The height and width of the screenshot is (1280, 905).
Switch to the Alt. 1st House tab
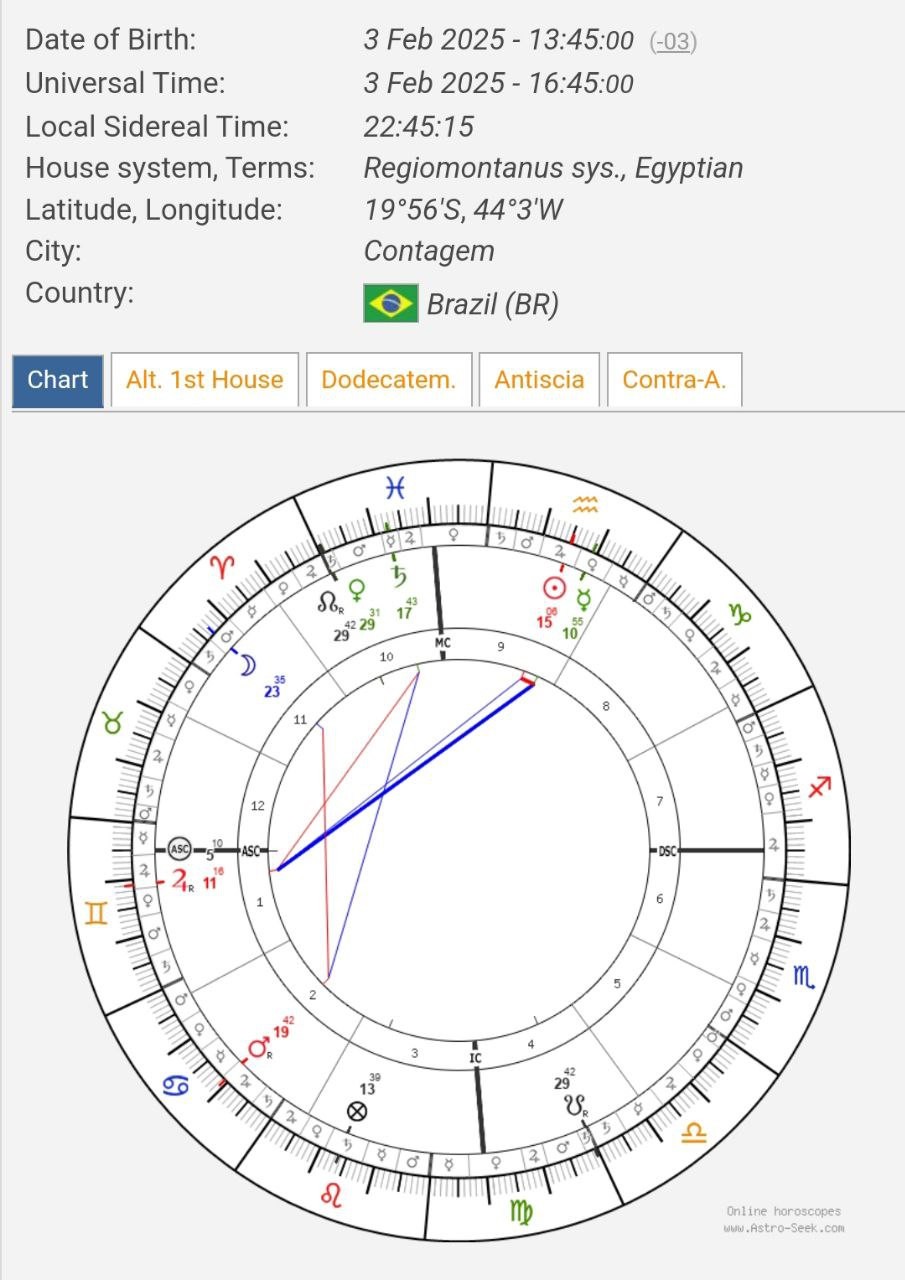point(204,380)
